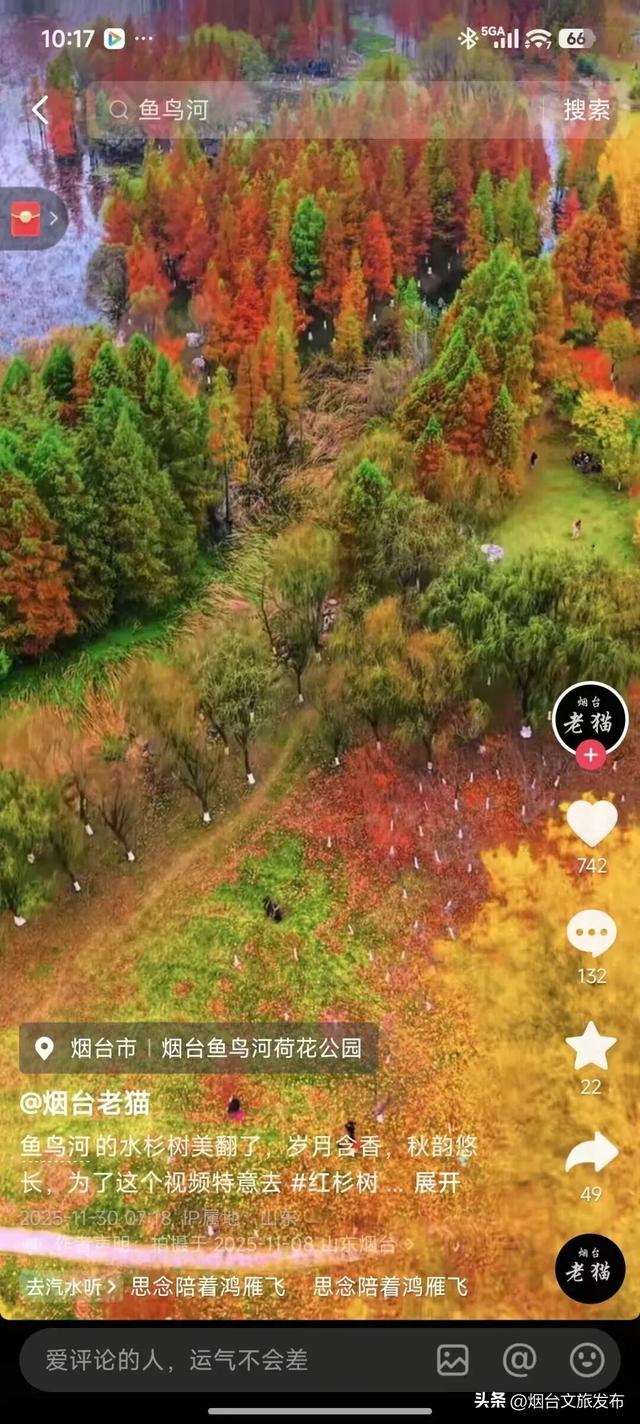Open the comments bubble icon
The height and width of the screenshot is (1424, 640).
(591, 933)
